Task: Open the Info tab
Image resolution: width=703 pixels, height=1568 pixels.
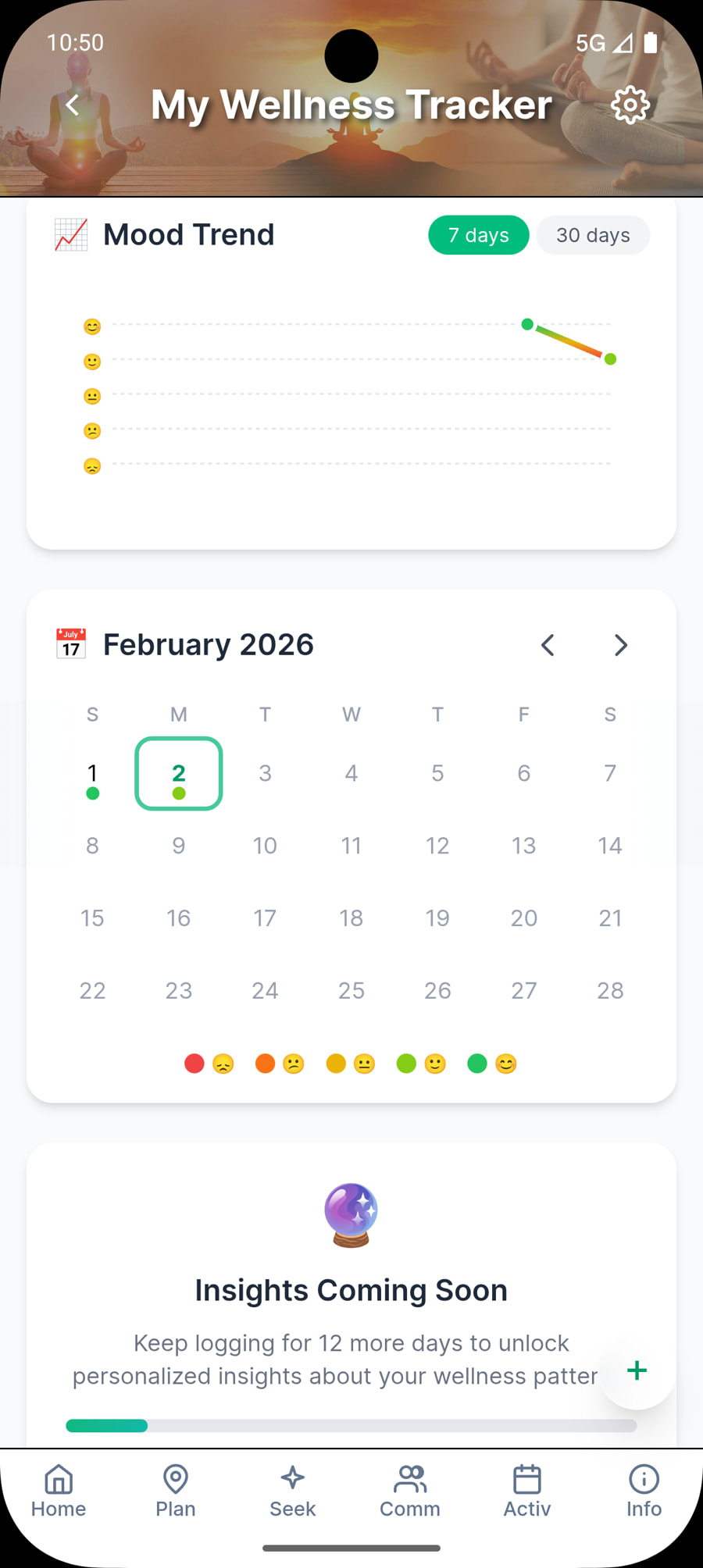Action: point(644,1491)
